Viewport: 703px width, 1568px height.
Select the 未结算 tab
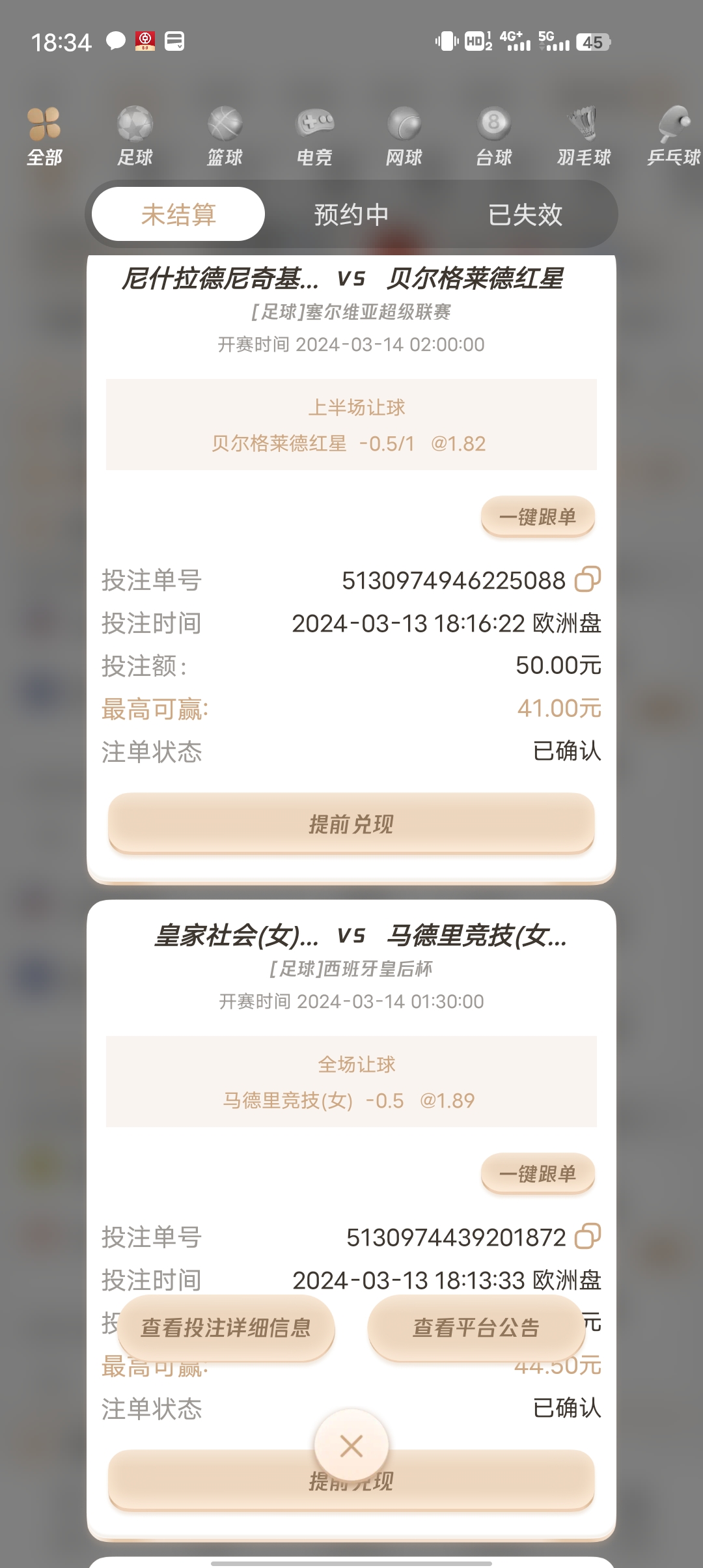tap(178, 214)
